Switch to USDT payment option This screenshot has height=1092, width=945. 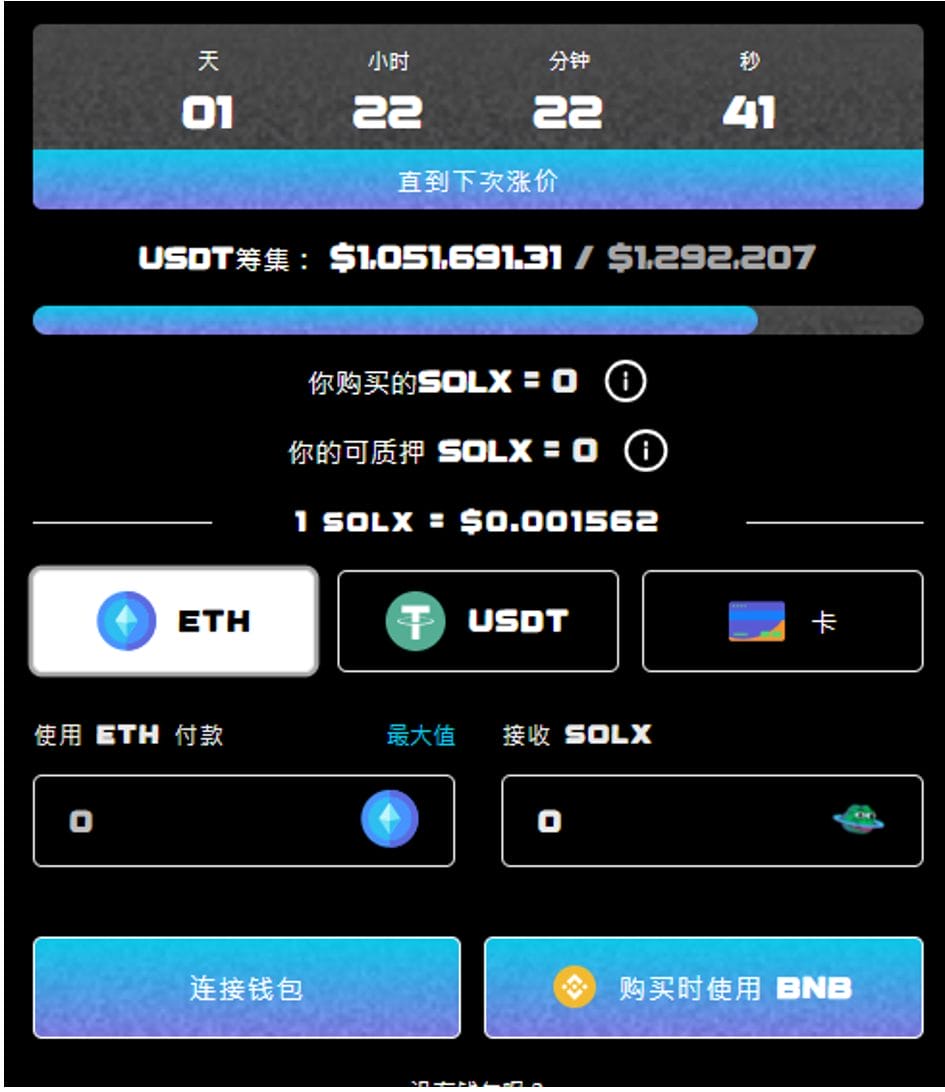(x=478, y=621)
